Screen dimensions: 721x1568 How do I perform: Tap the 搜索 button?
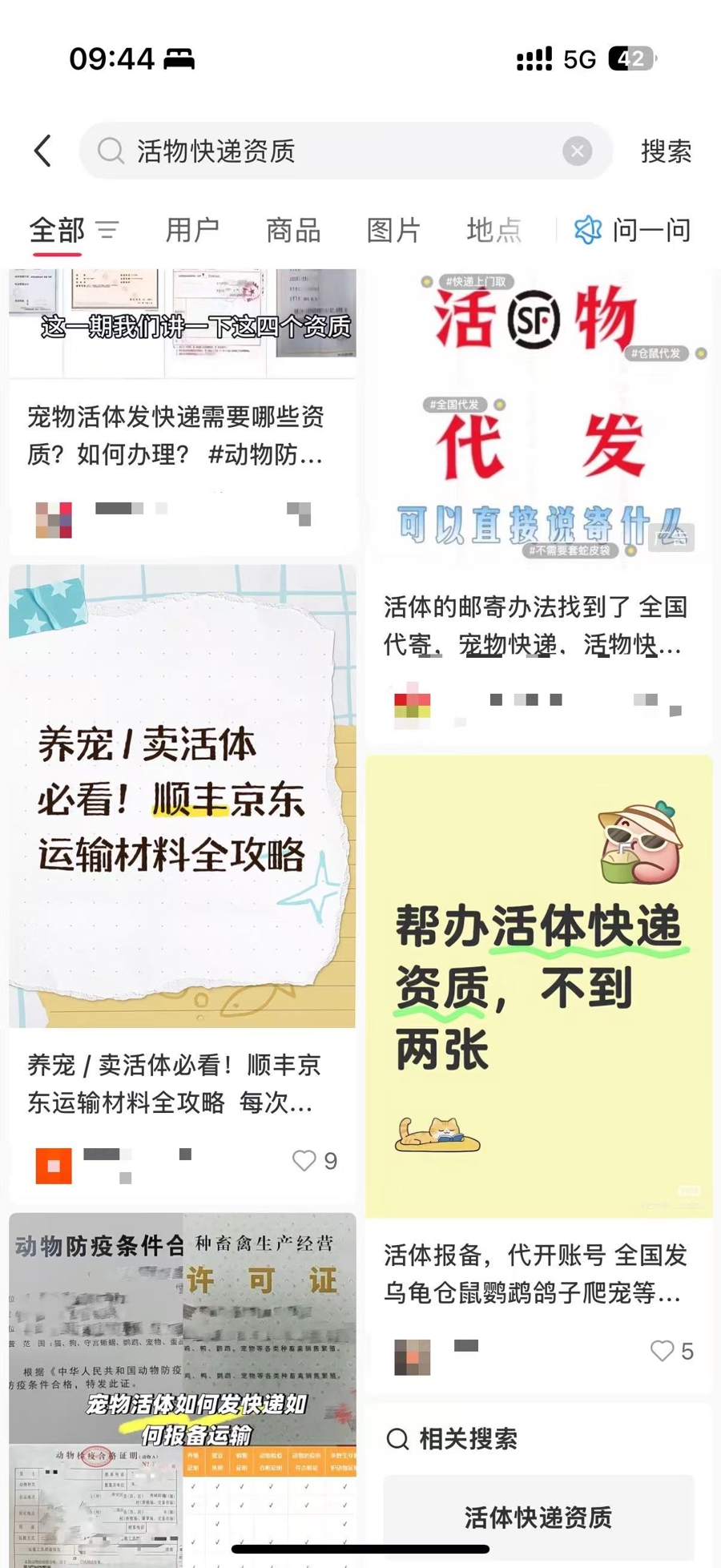tap(666, 151)
